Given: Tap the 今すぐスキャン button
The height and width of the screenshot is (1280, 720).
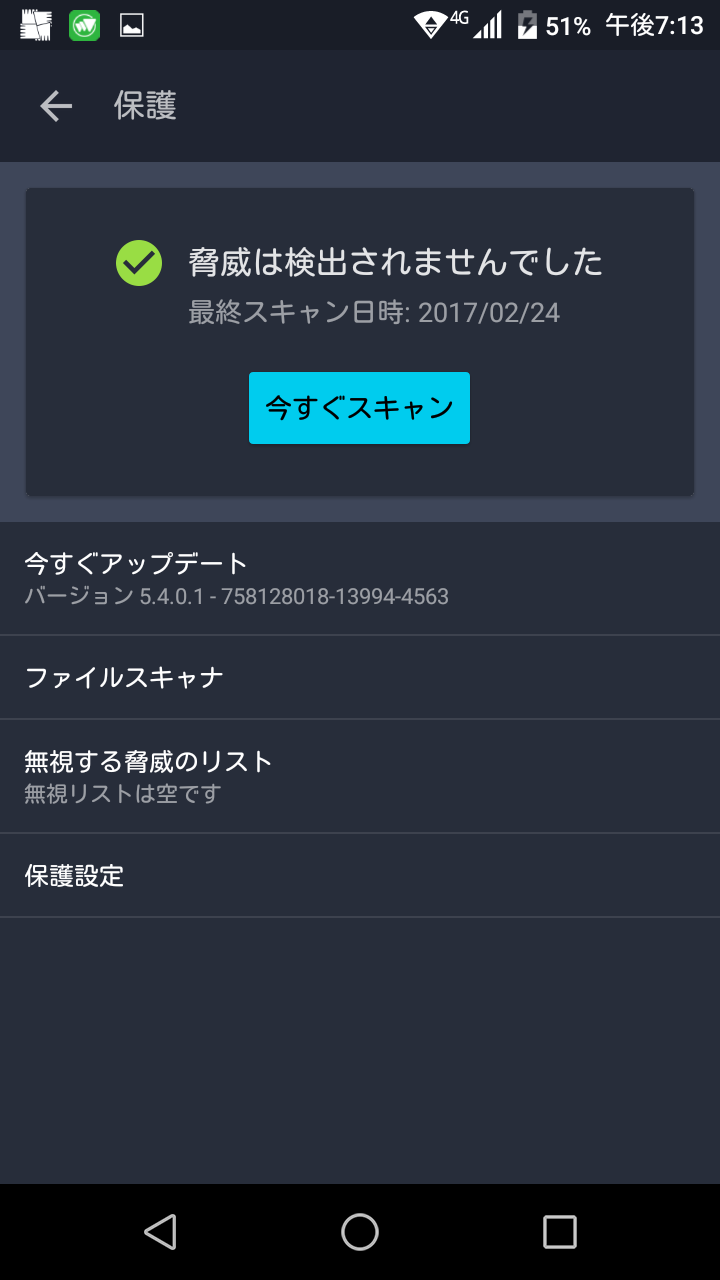Looking at the screenshot, I should pyautogui.click(x=359, y=408).
